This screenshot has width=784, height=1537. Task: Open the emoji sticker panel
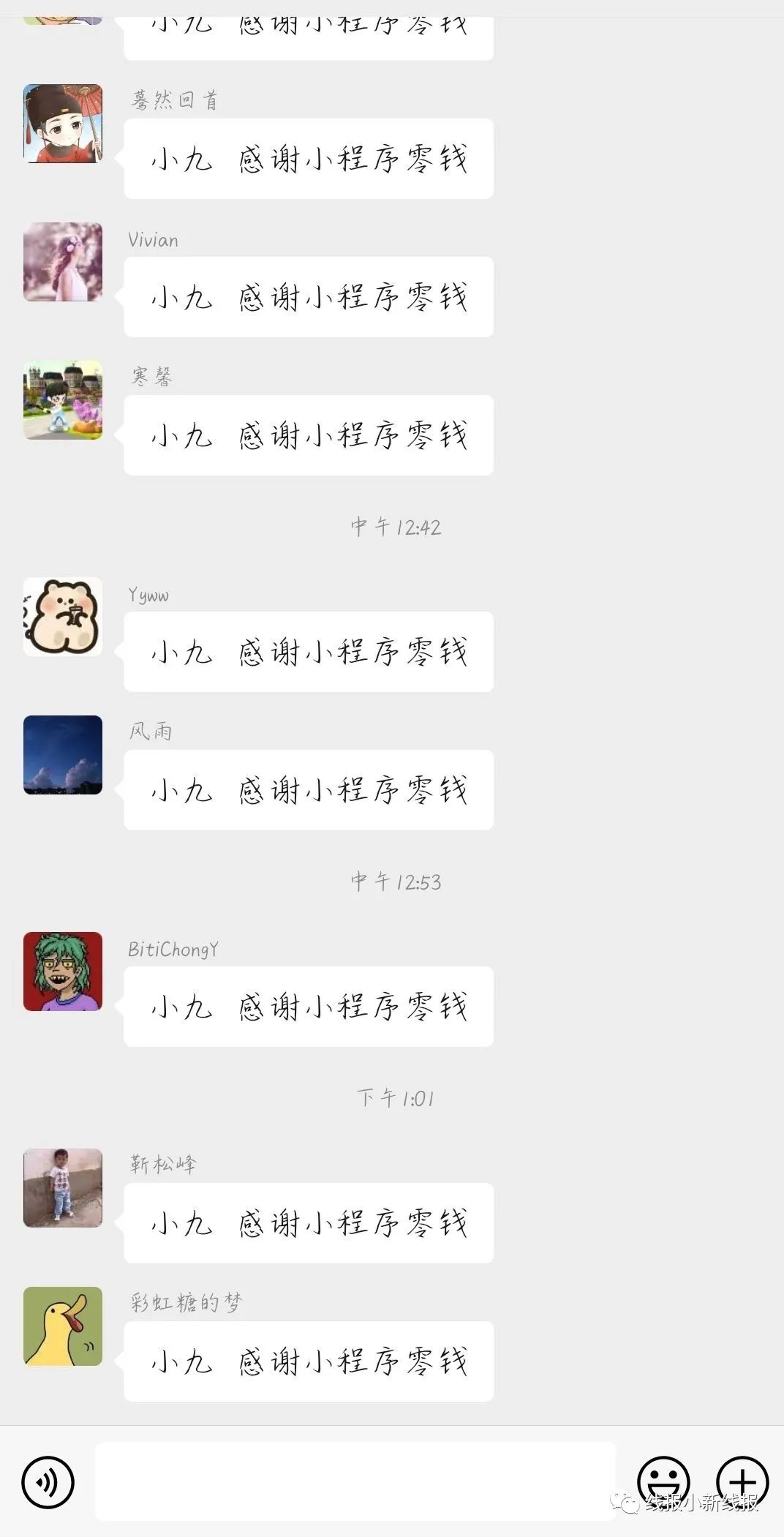663,1482
